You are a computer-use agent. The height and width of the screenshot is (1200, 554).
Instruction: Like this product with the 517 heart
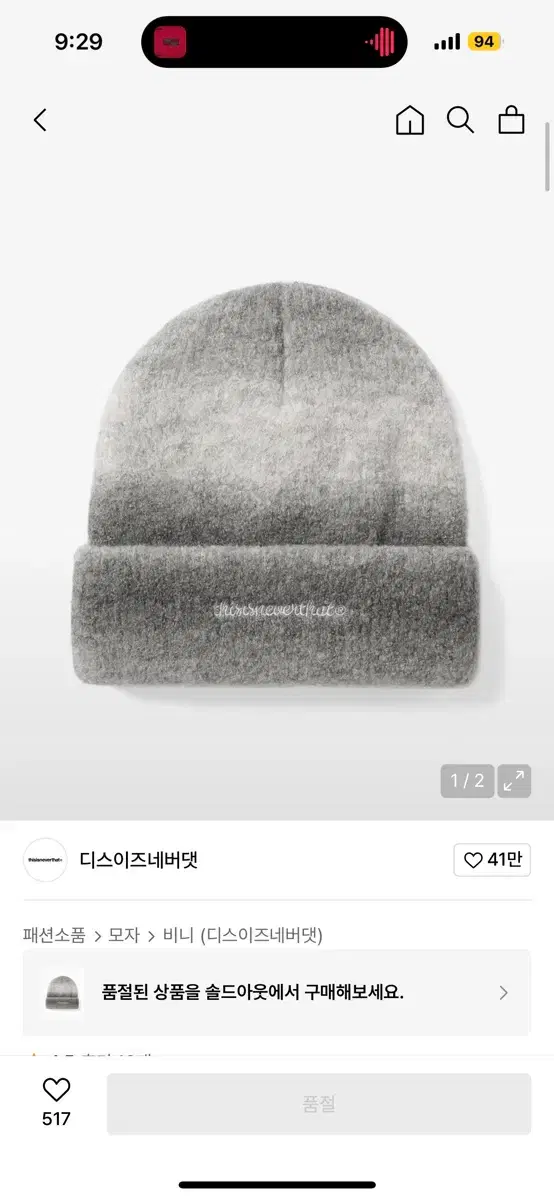pyautogui.click(x=56, y=1102)
